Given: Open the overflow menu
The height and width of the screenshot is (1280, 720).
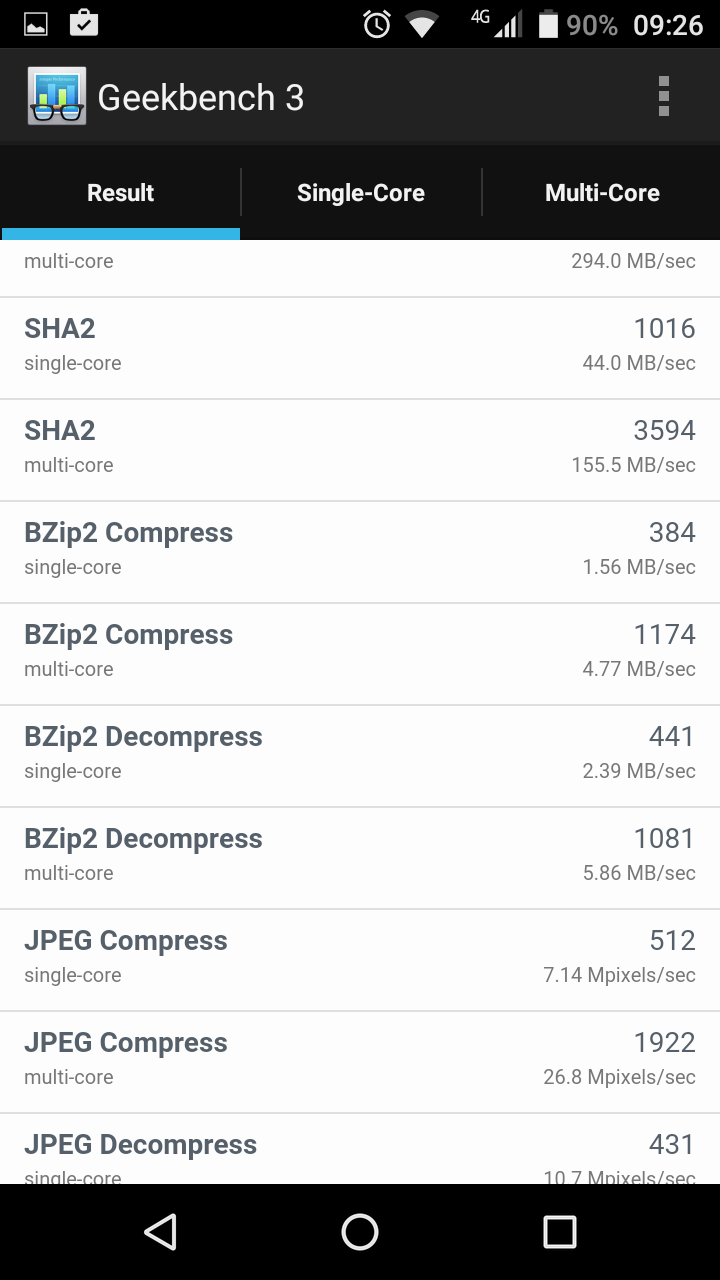Looking at the screenshot, I should pos(663,97).
